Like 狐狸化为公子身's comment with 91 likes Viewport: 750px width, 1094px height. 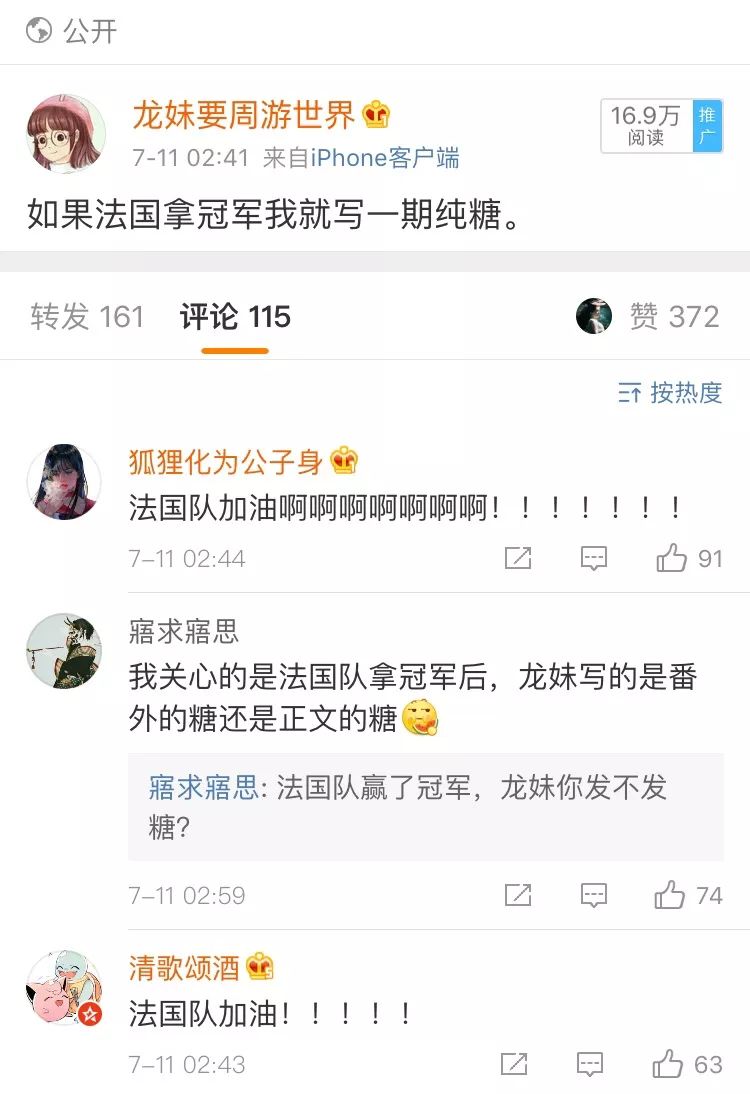[x=688, y=558]
